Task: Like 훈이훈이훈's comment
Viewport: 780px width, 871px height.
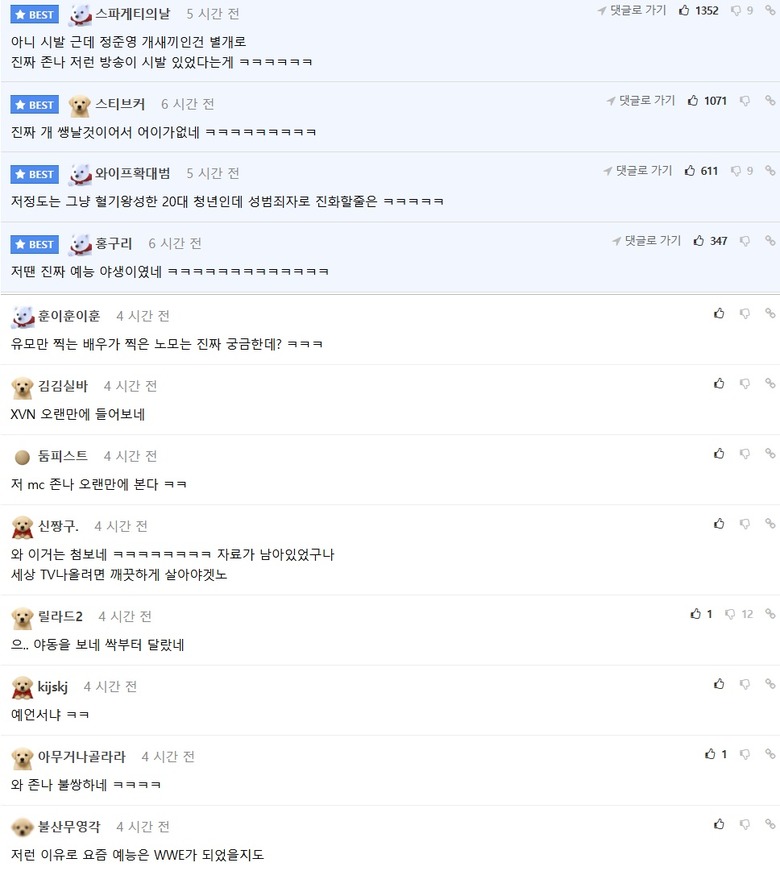Action: point(719,313)
